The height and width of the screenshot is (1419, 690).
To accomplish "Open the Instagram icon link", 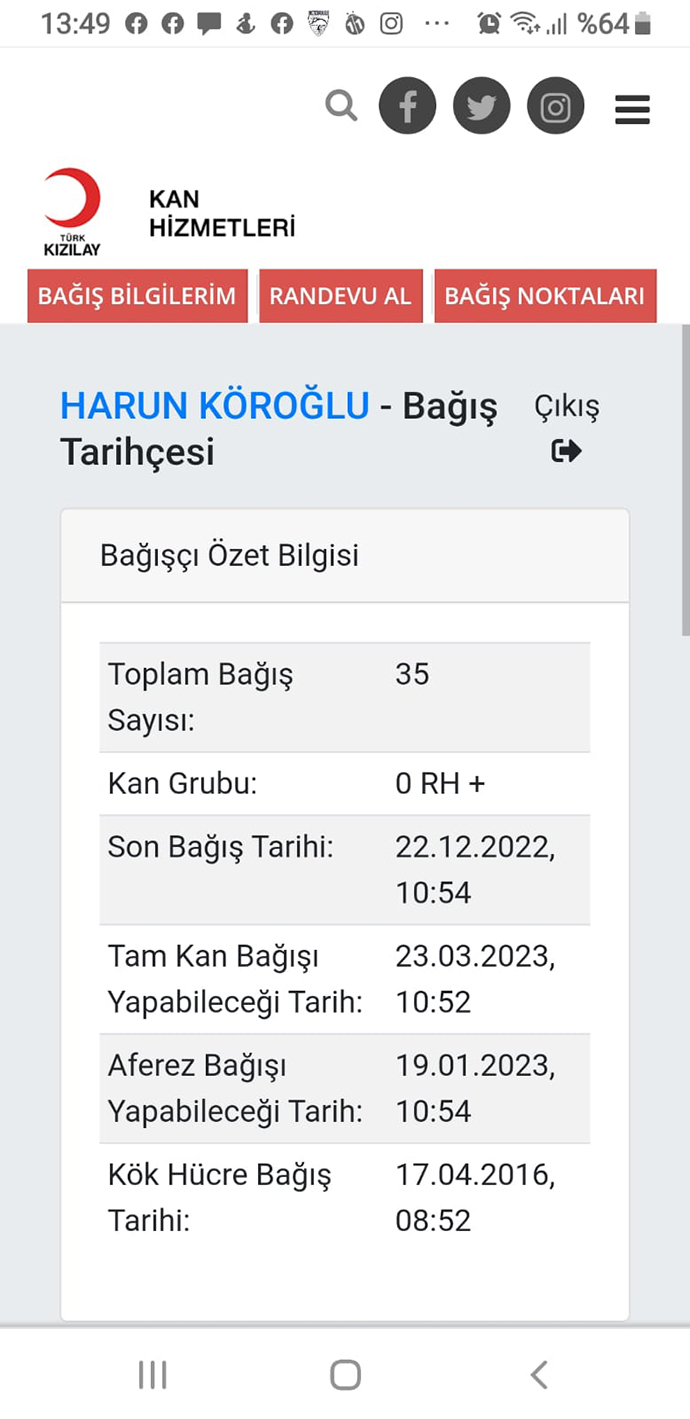I will coord(555,106).
